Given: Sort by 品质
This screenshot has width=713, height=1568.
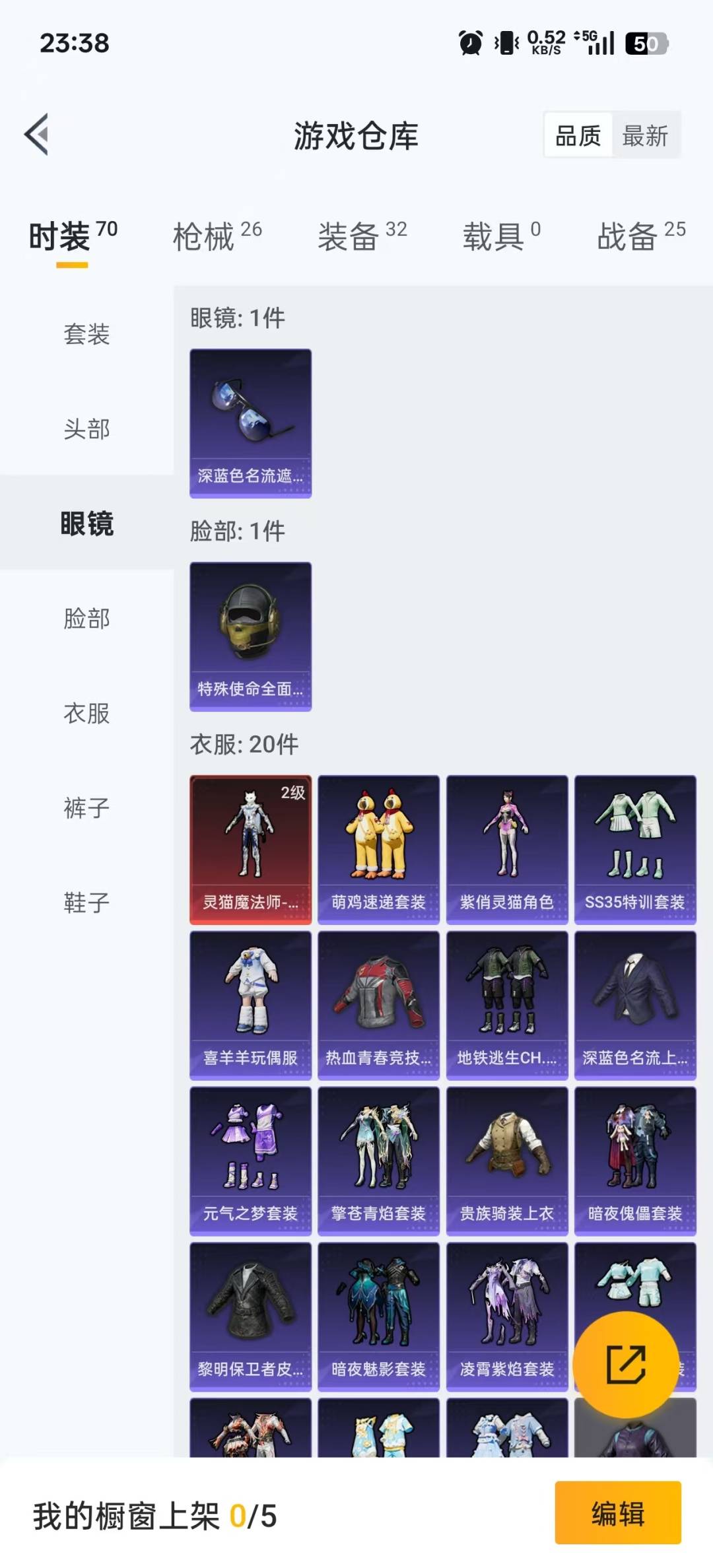Looking at the screenshot, I should tap(578, 136).
